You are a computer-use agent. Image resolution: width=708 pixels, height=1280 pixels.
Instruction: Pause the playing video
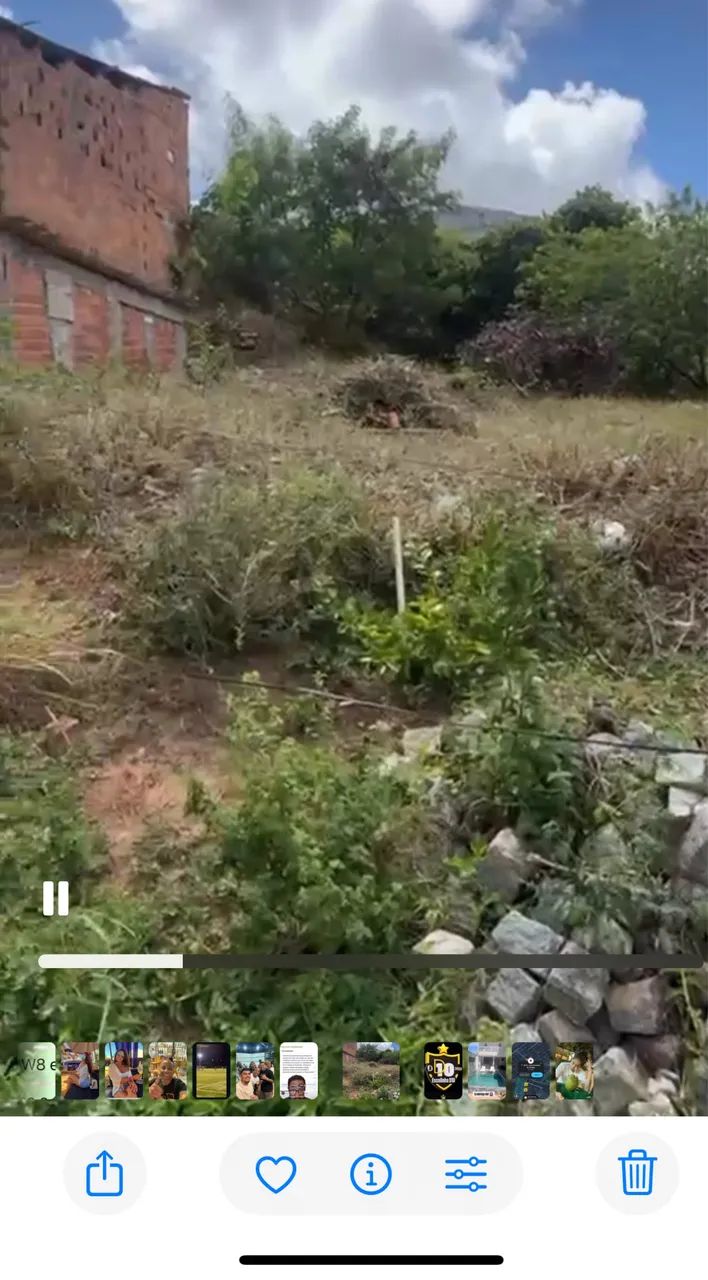click(x=56, y=898)
